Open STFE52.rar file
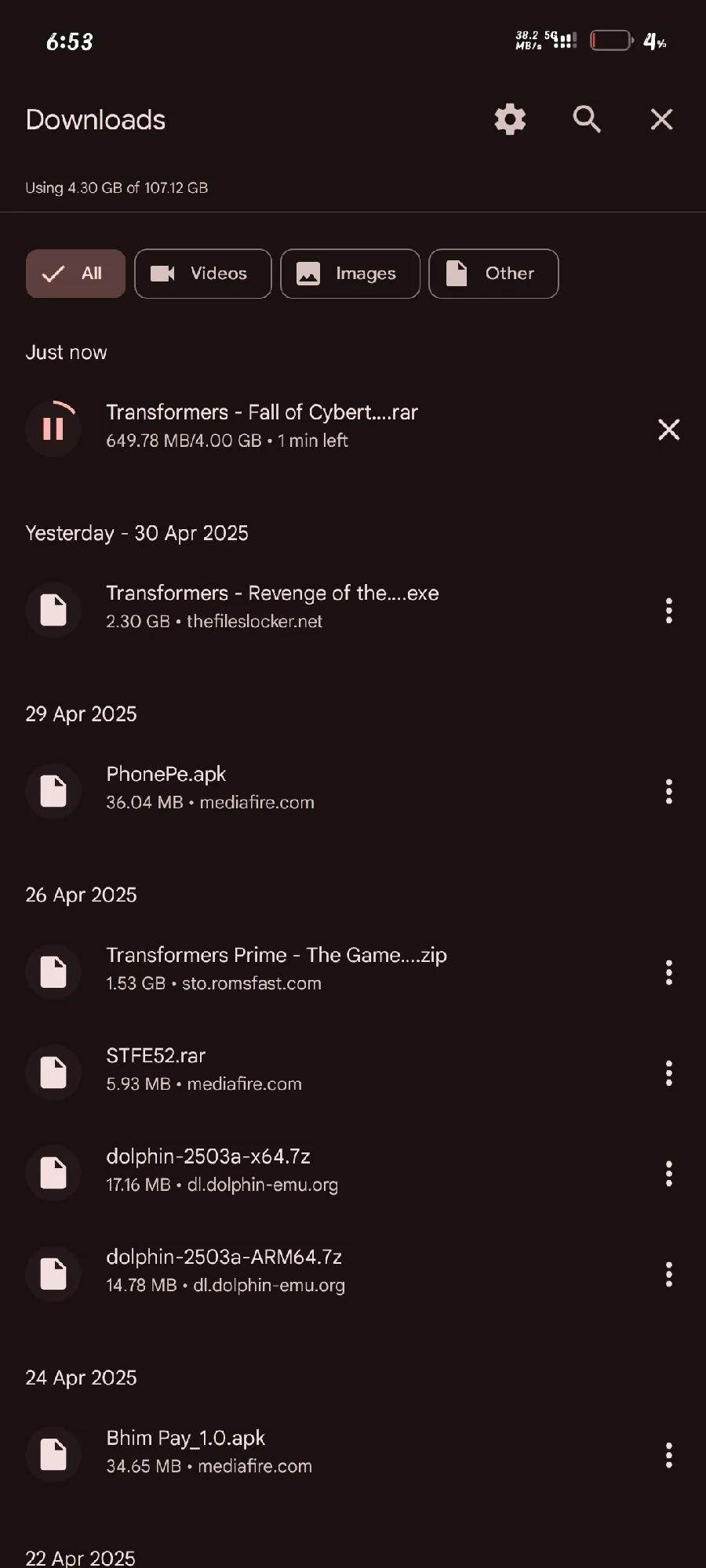The image size is (706, 1568). pos(204,1069)
